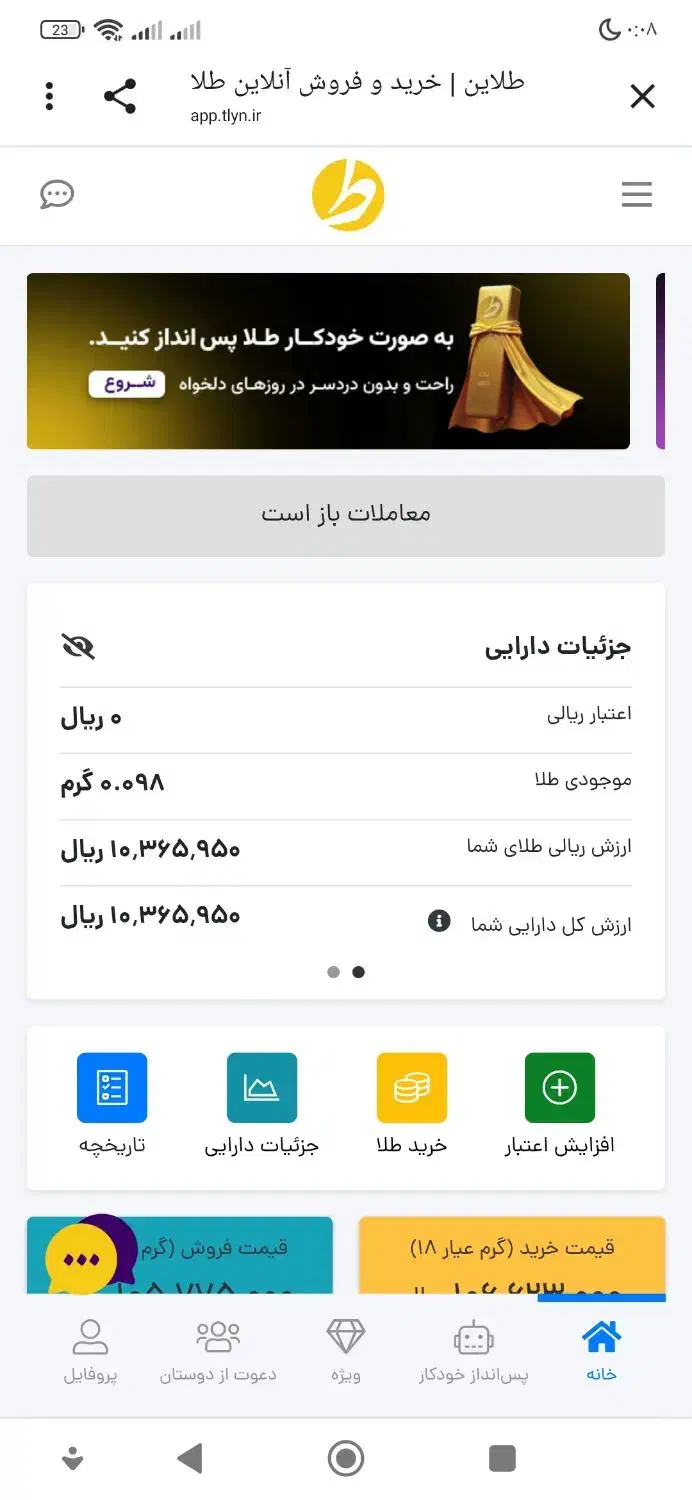Image resolution: width=692 pixels, height=1500 pixels.
Task: Switch to the خانه tab
Action: 601,1350
